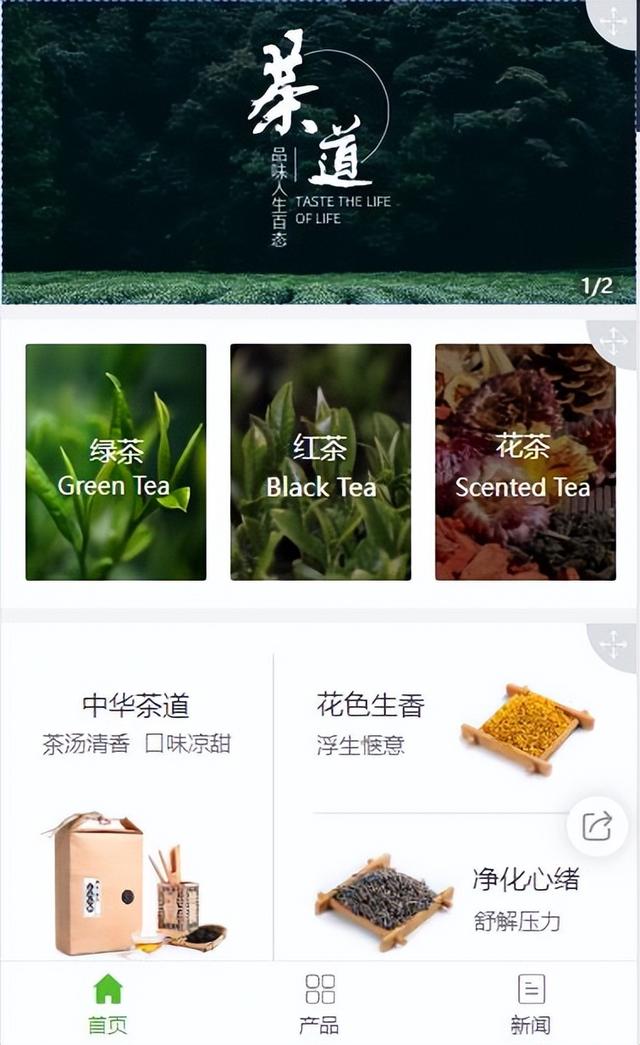The image size is (640, 1045).
Task: Switch to the 产品 tab
Action: pyautogui.click(x=319, y=1003)
